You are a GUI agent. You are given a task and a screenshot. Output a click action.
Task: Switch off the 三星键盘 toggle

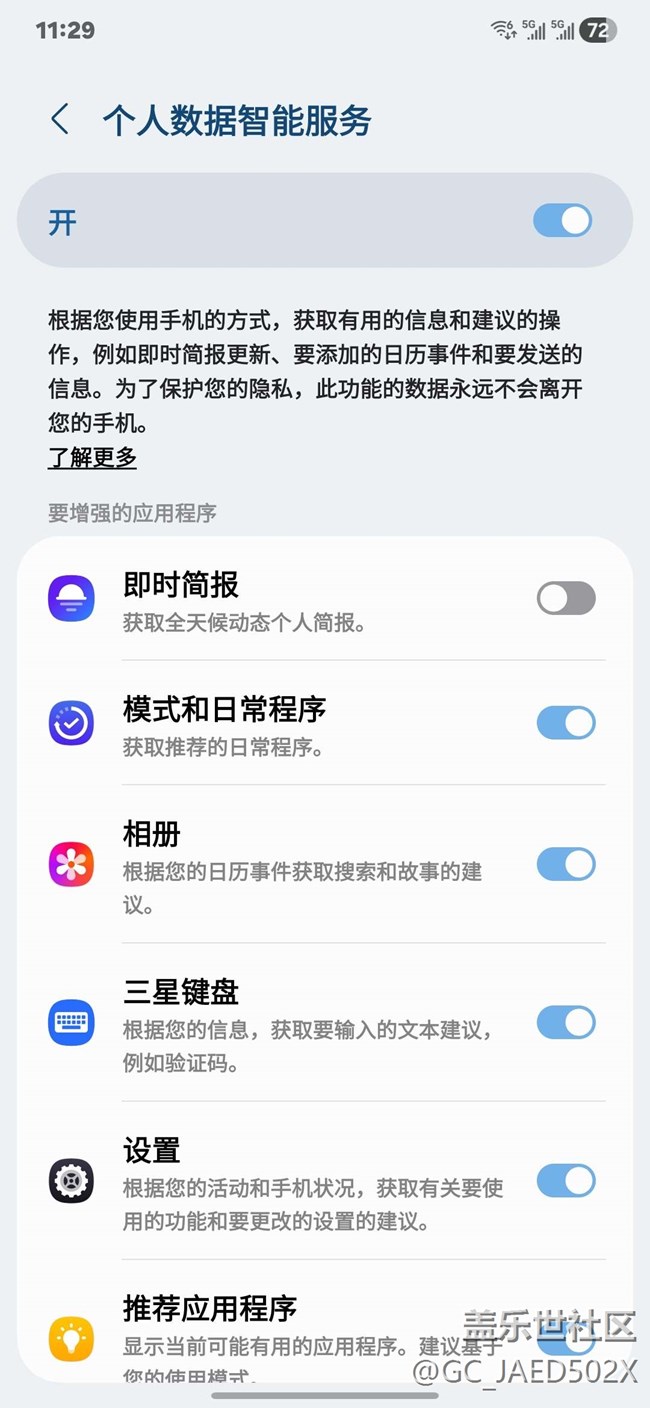click(x=566, y=1022)
